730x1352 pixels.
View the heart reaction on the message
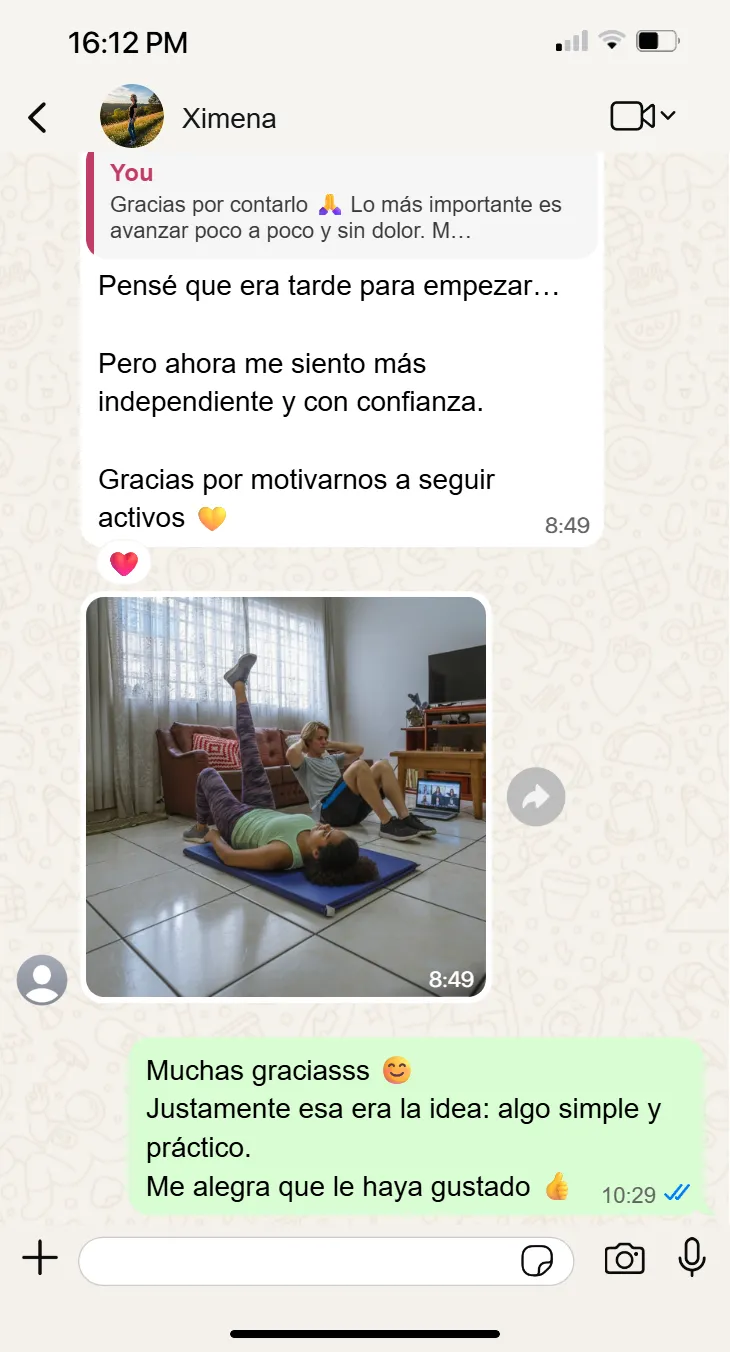pyautogui.click(x=124, y=563)
